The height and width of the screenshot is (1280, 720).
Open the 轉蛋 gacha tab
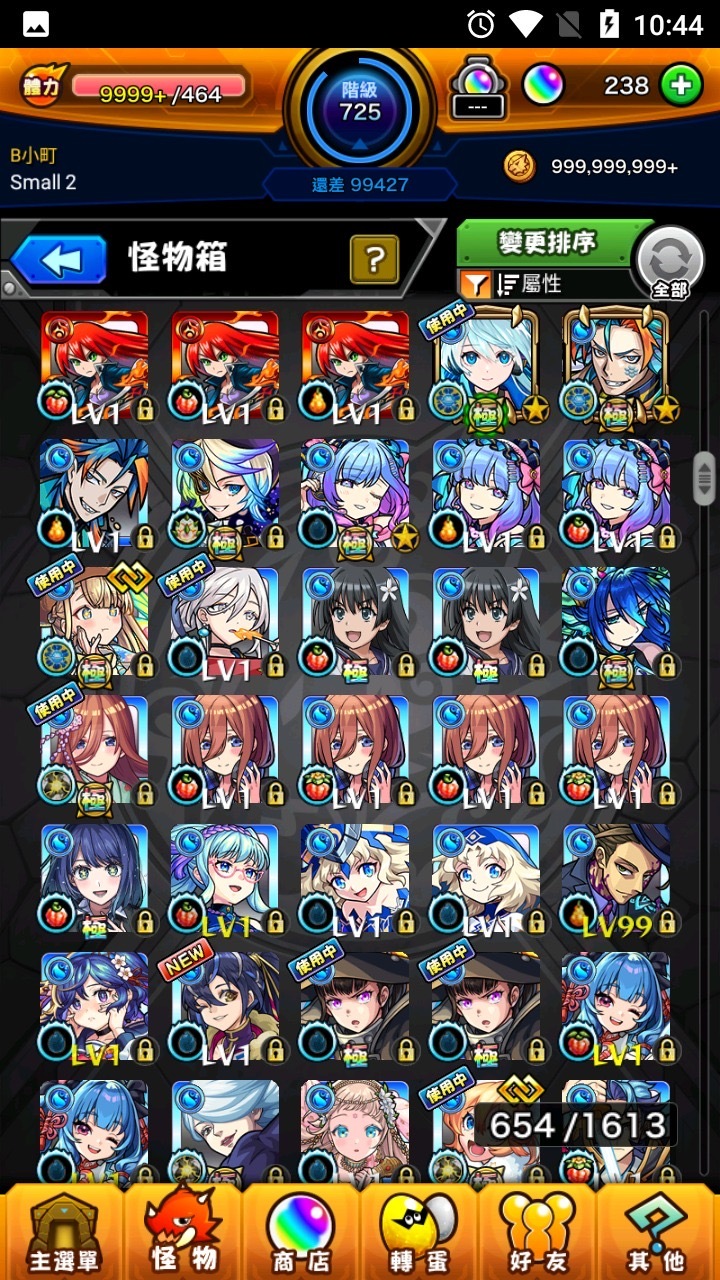420,1232
